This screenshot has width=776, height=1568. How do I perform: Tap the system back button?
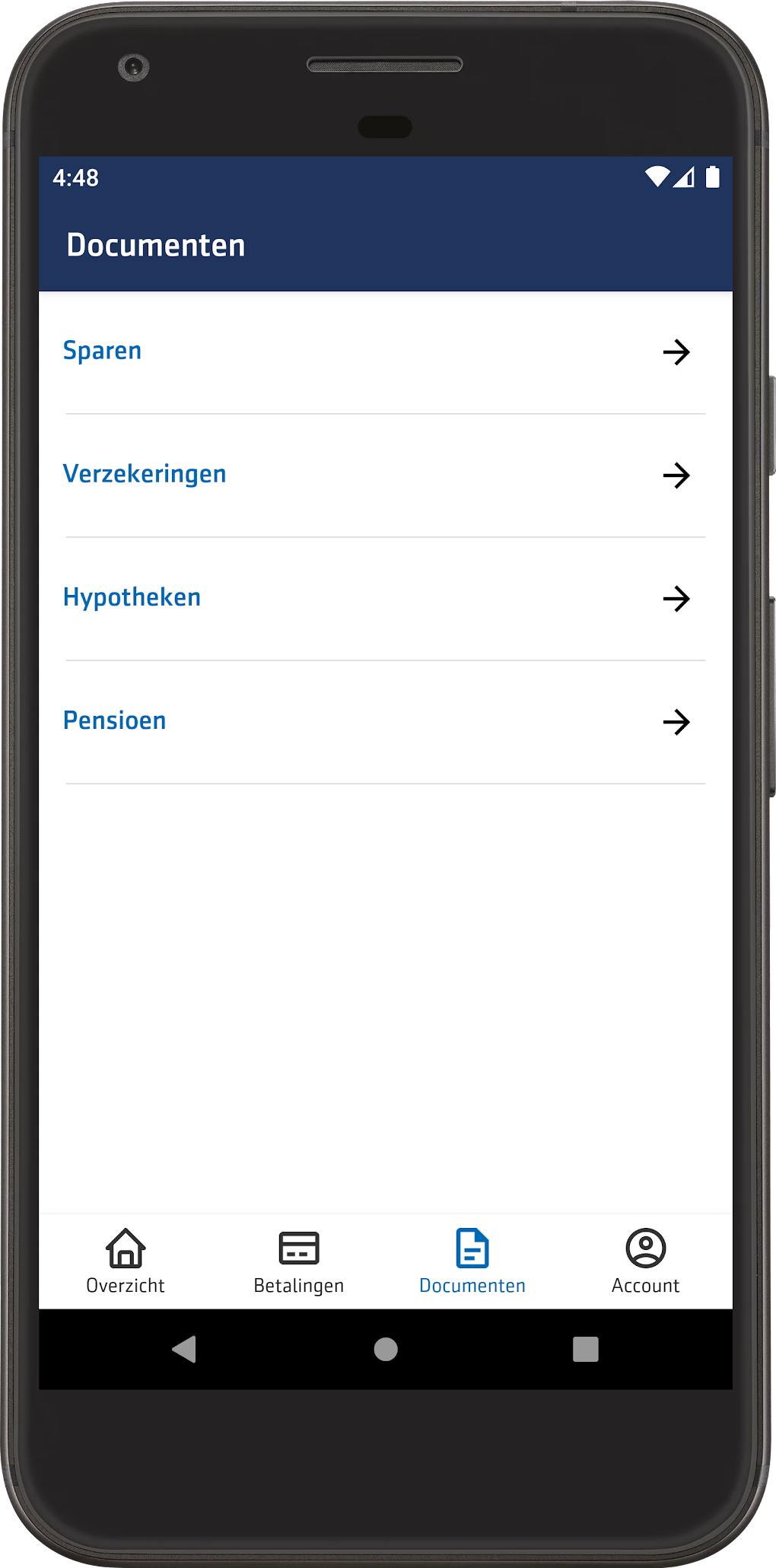(x=185, y=1349)
